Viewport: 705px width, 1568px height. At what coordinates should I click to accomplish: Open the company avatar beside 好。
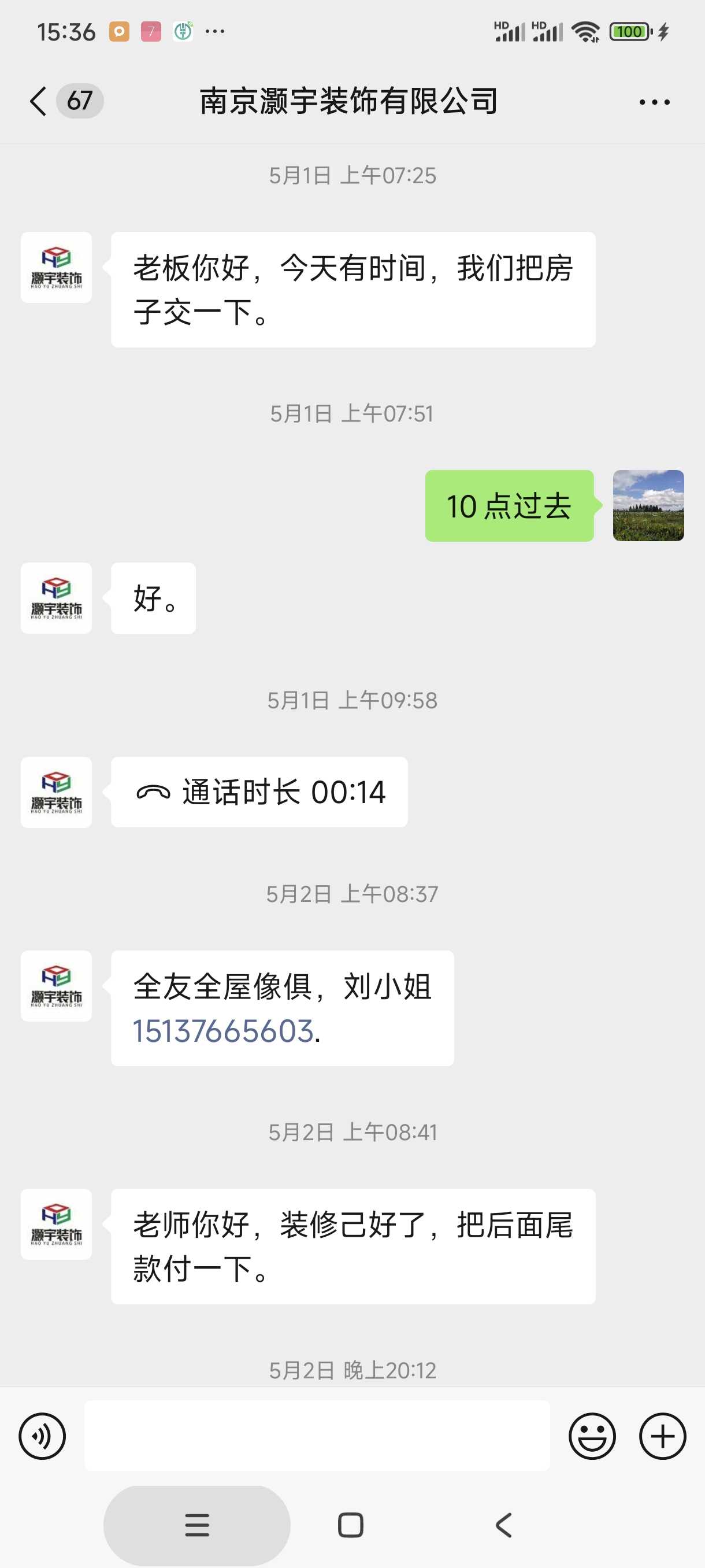(x=57, y=598)
